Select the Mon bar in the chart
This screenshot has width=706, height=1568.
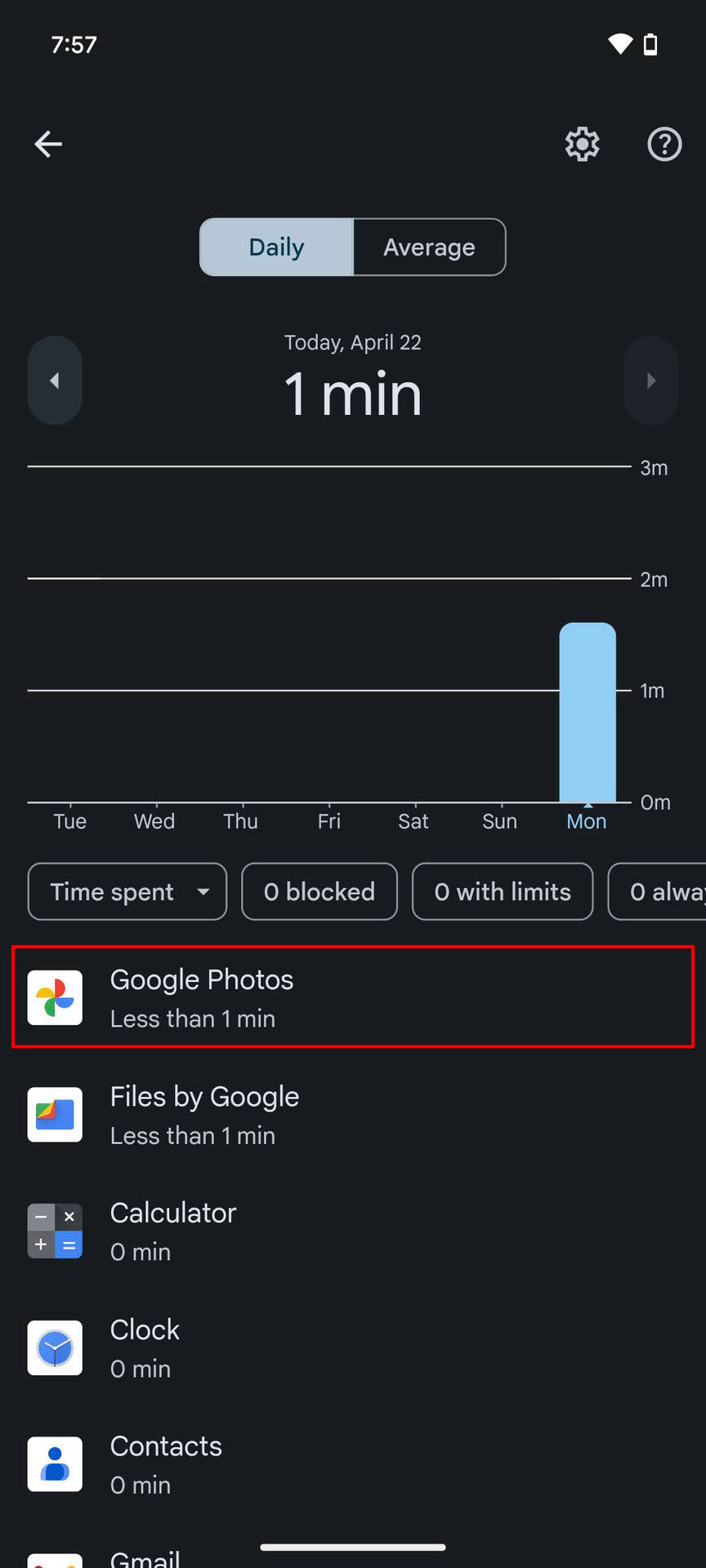(x=588, y=713)
